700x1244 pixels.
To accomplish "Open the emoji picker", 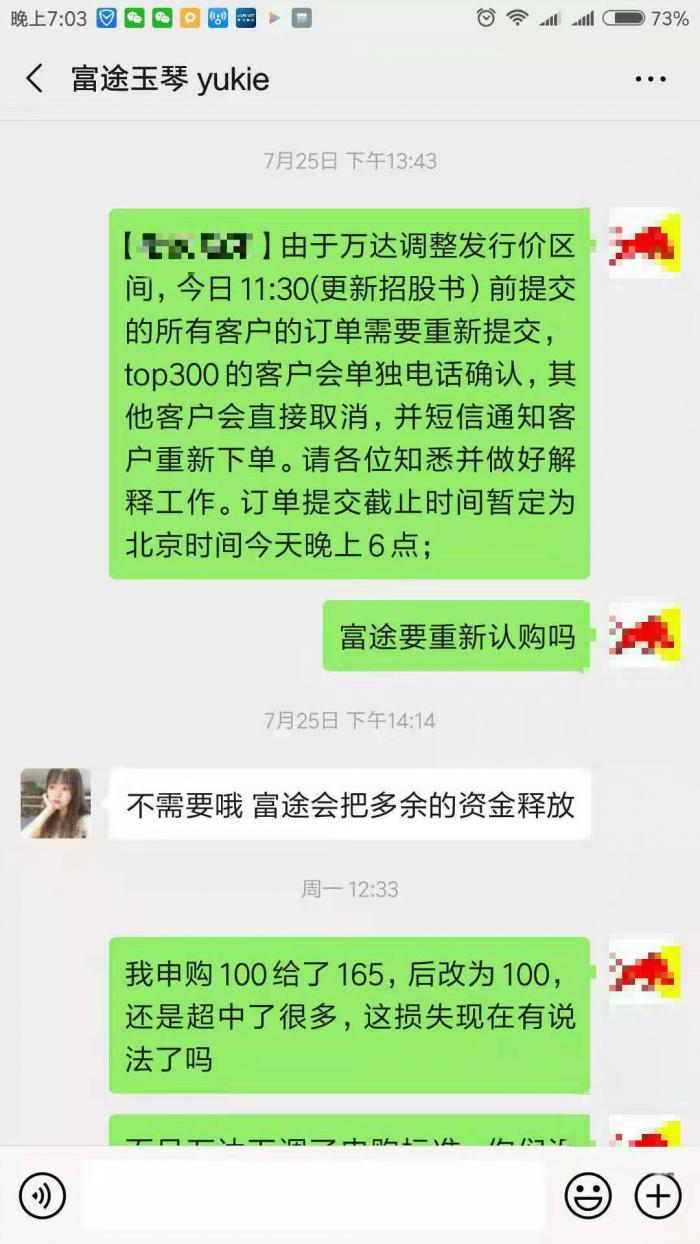I will (588, 1195).
